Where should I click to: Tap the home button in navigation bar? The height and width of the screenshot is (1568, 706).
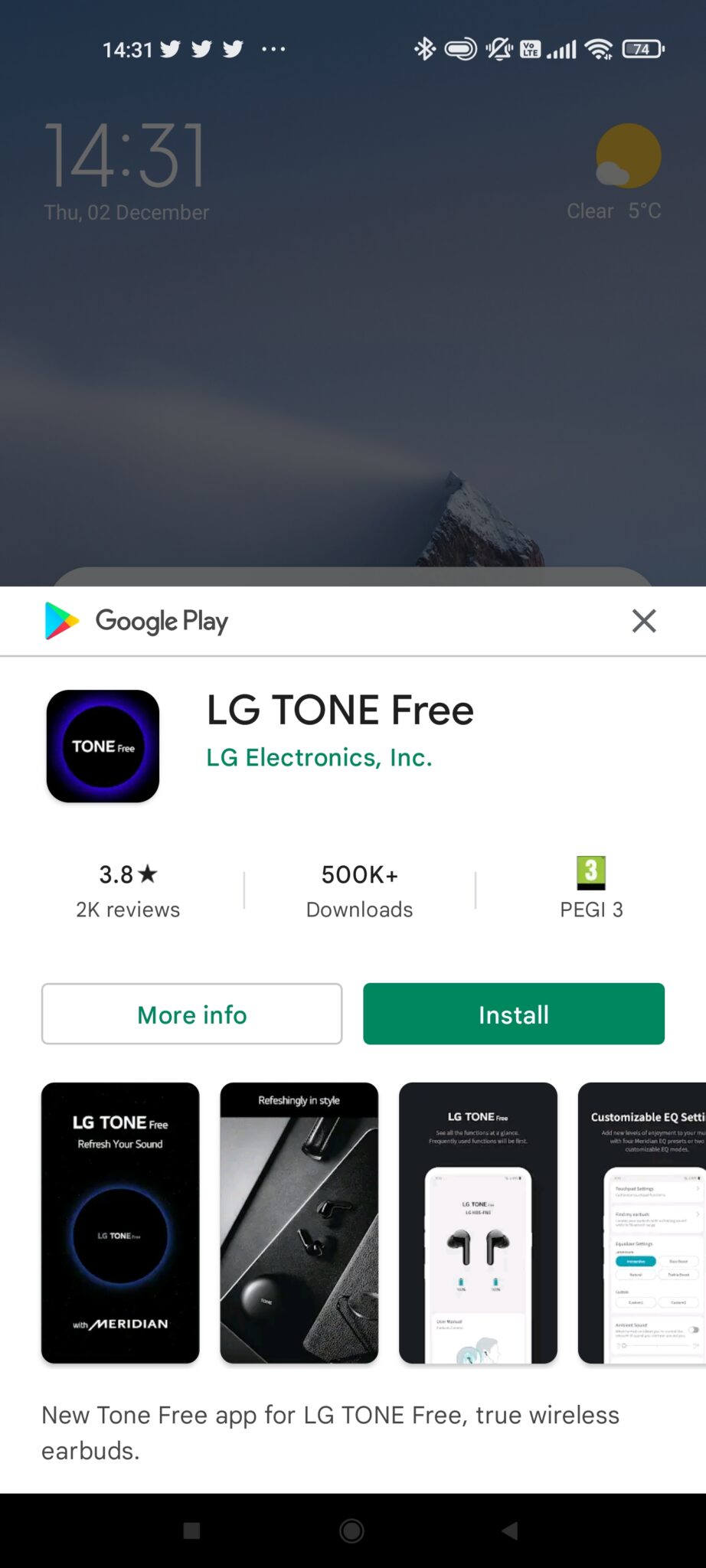click(x=351, y=1530)
